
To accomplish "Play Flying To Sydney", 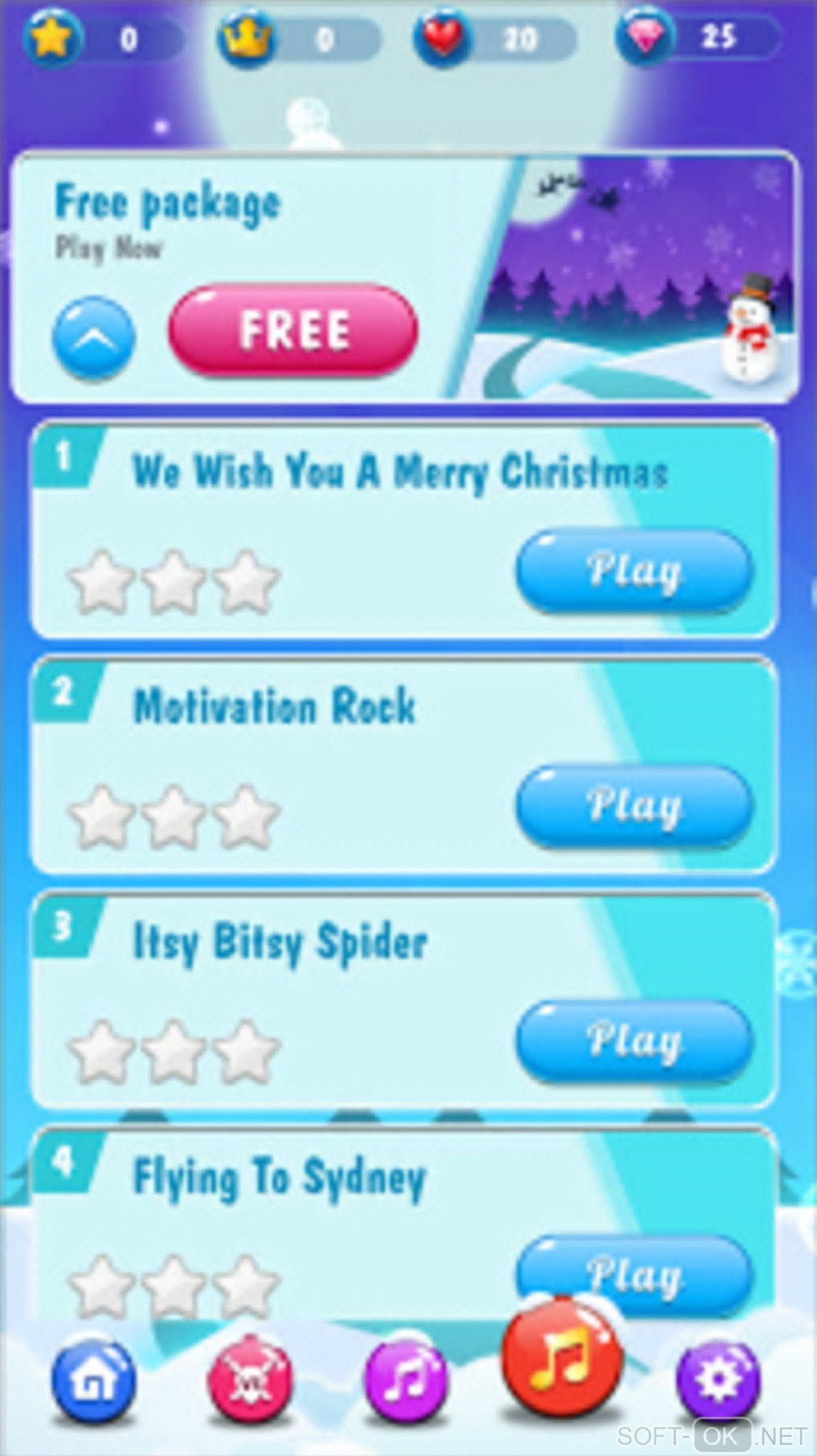I will click(634, 1274).
